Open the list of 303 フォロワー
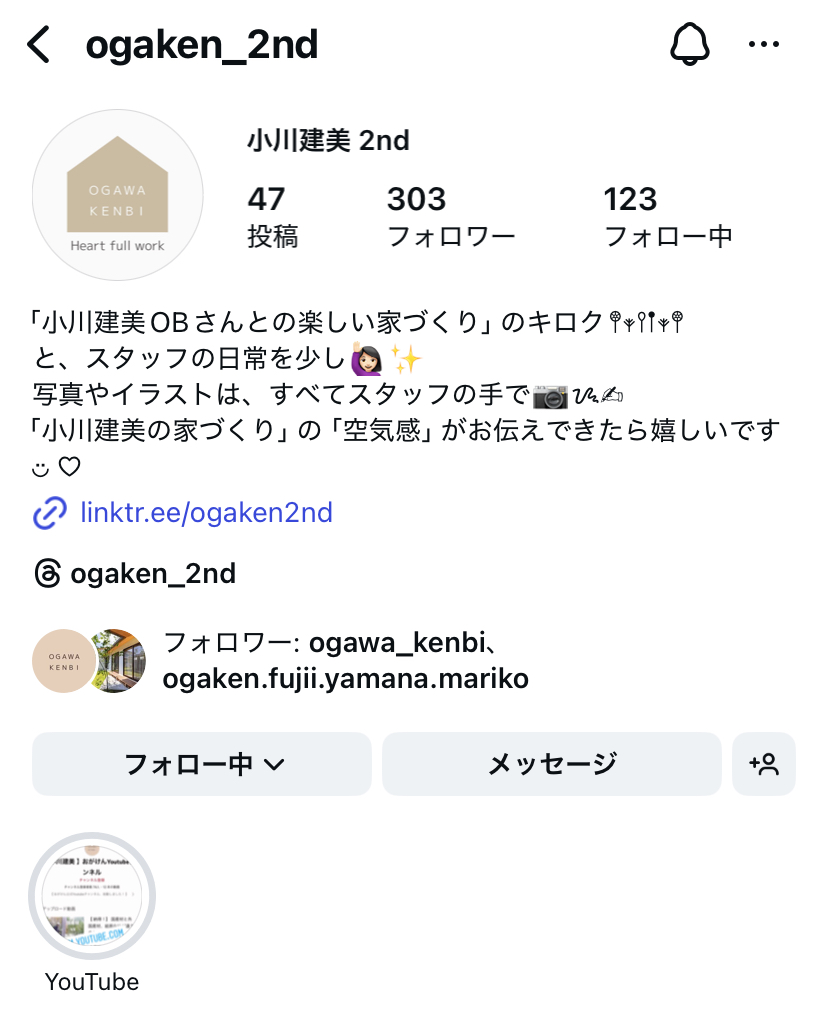 coord(450,216)
